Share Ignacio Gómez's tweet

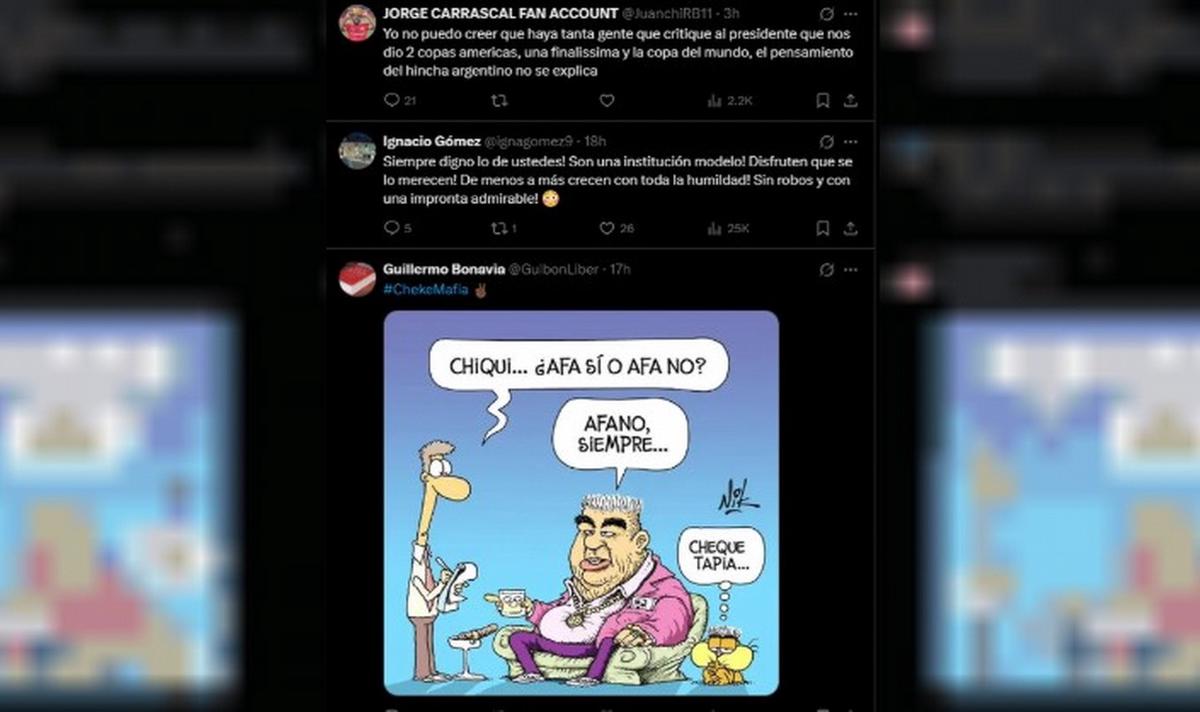(850, 228)
